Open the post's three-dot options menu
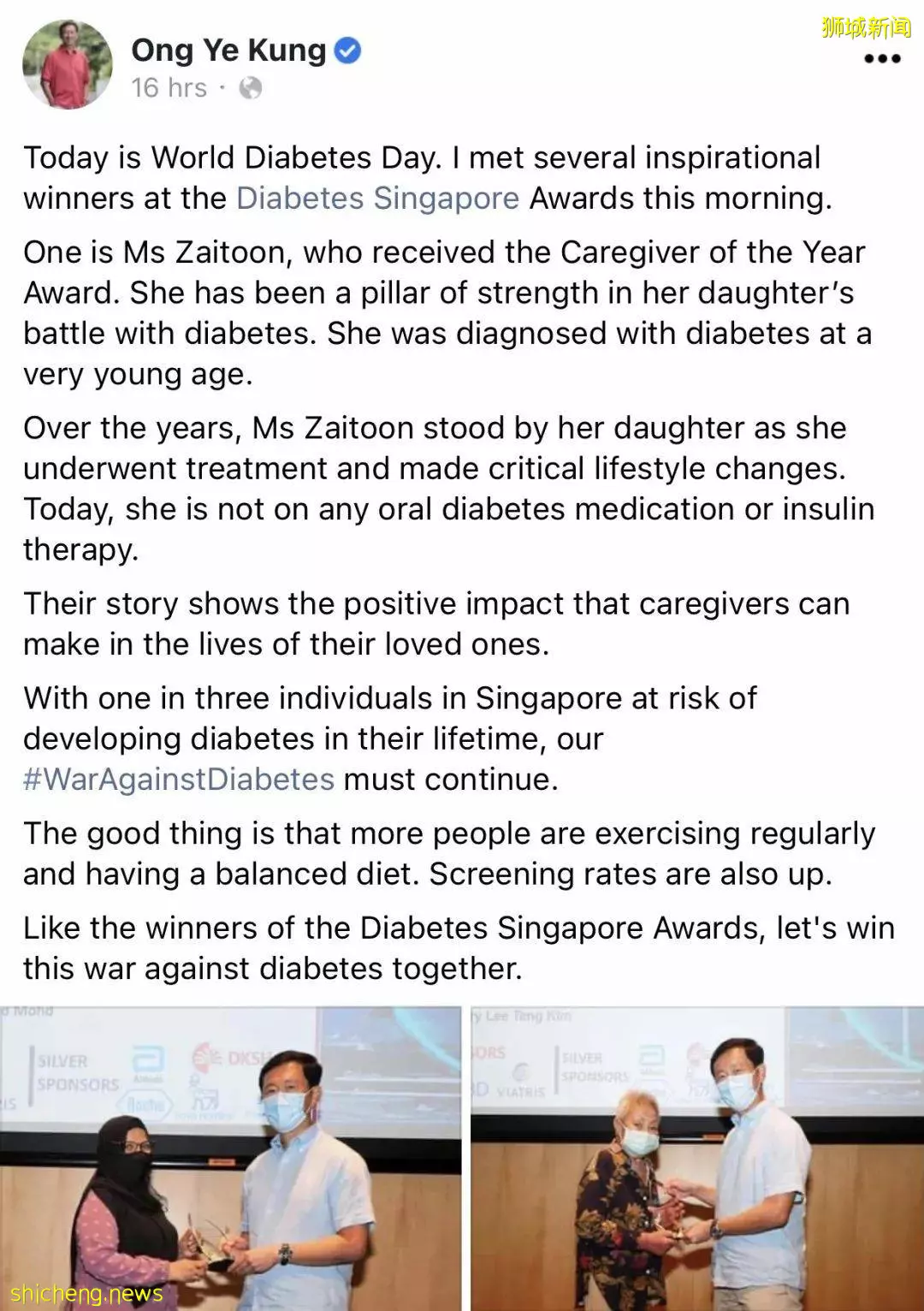This screenshot has width=924, height=1311. 882,59
